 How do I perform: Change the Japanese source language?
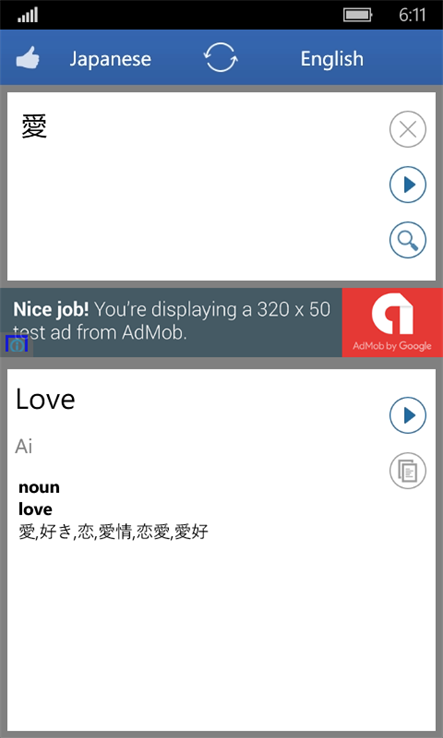point(110,59)
